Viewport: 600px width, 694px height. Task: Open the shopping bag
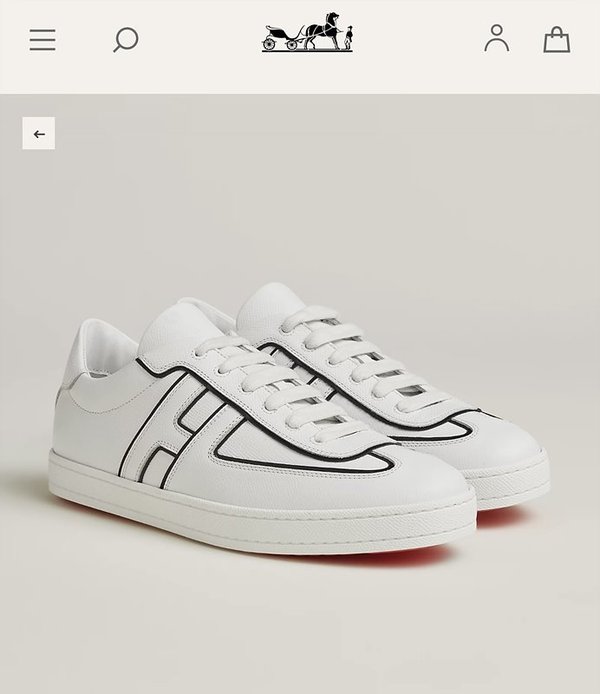click(556, 40)
